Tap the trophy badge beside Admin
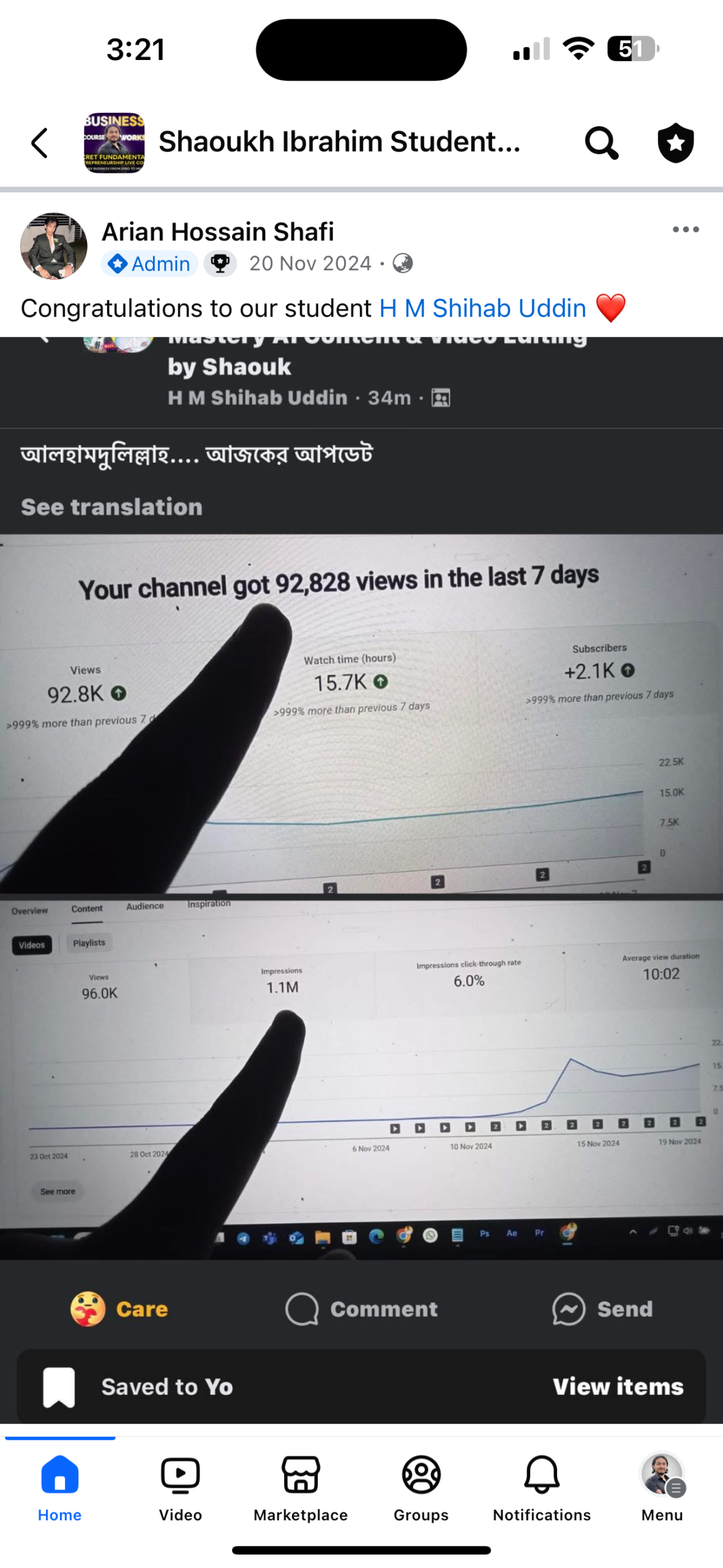 pyautogui.click(x=220, y=263)
